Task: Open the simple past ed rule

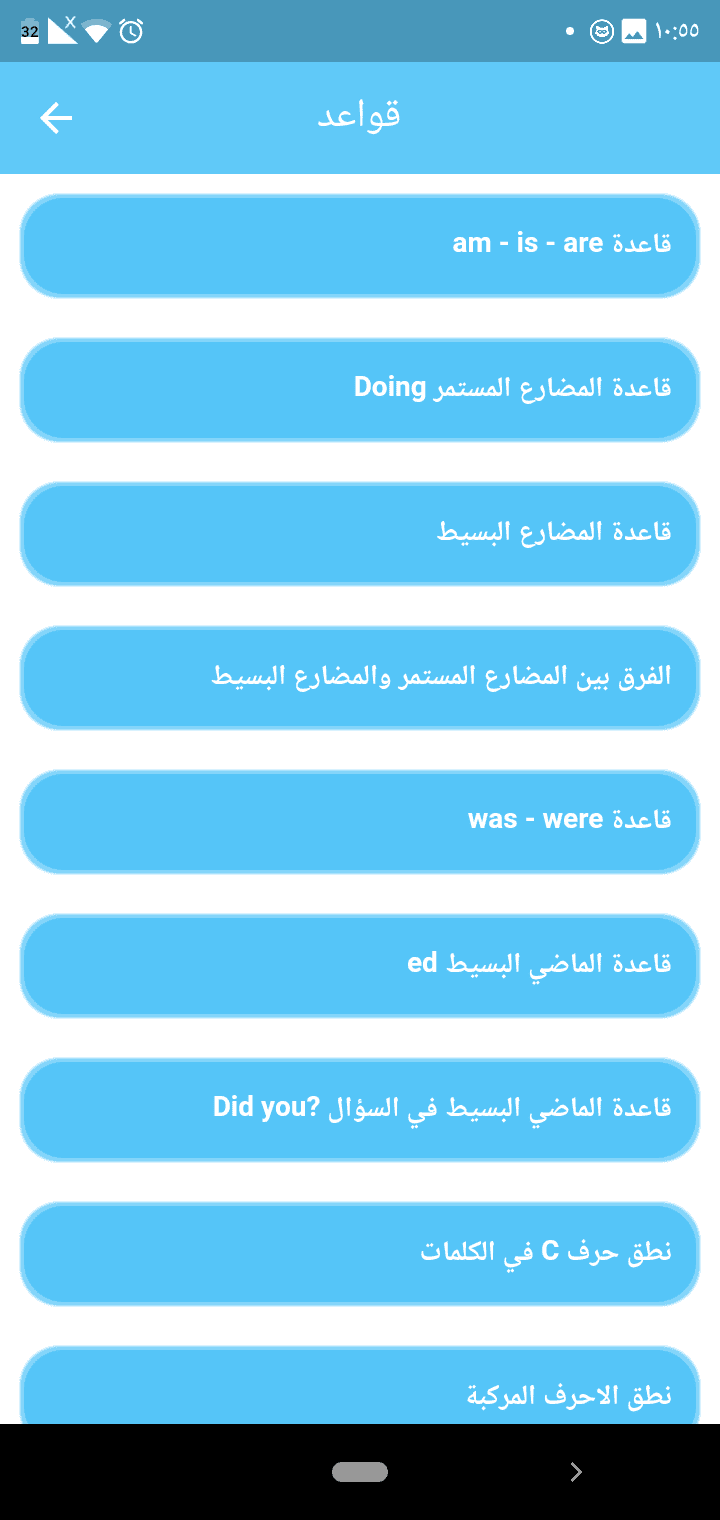Action: pos(360,965)
